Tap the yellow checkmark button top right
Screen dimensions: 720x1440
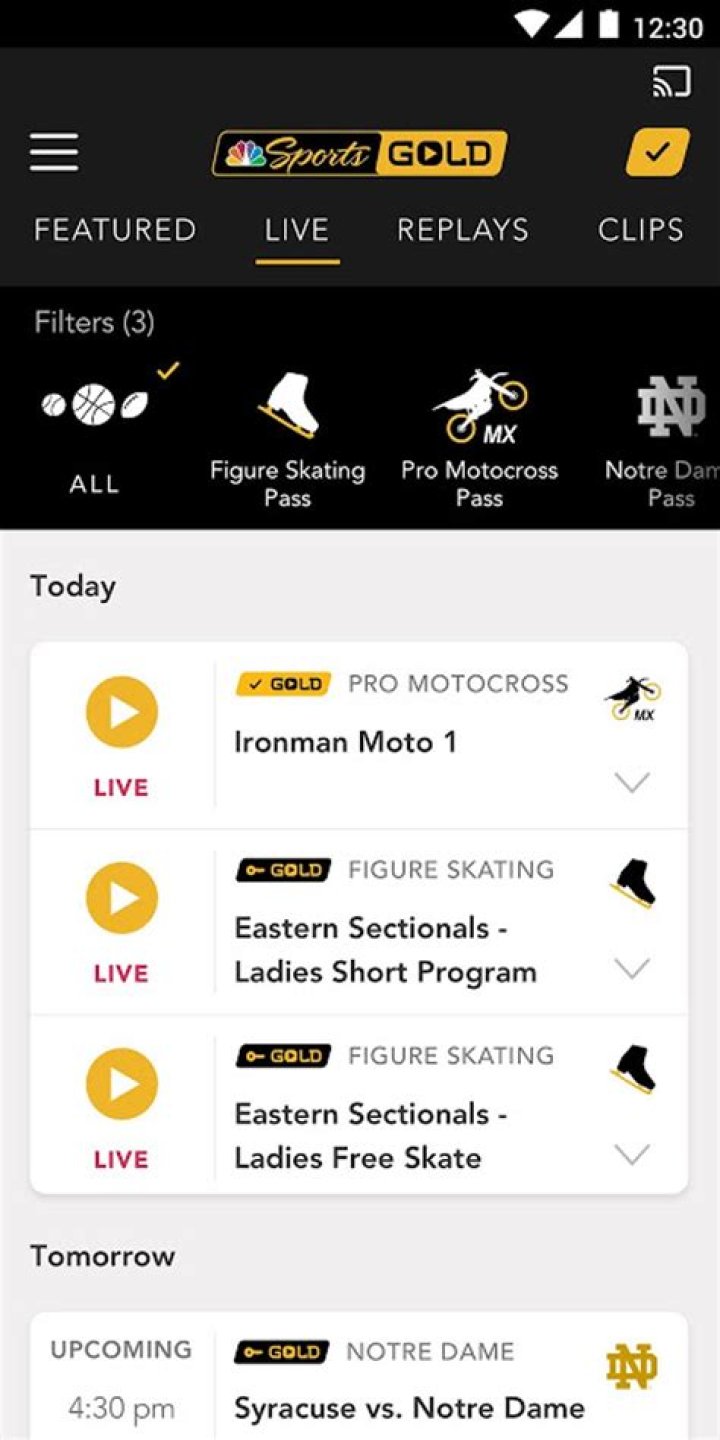[655, 152]
